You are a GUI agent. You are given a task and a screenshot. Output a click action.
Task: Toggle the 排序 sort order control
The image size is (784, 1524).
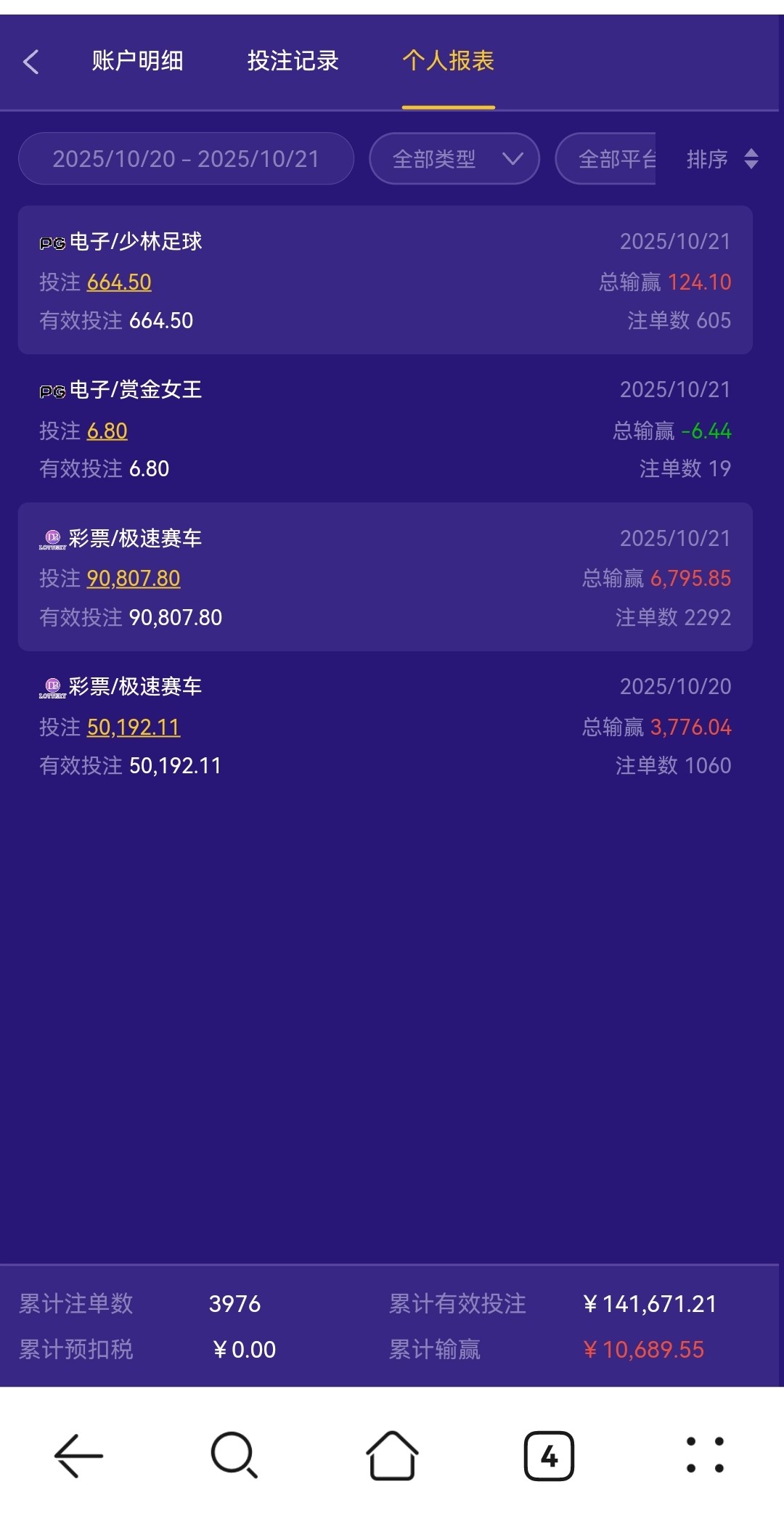coord(722,158)
